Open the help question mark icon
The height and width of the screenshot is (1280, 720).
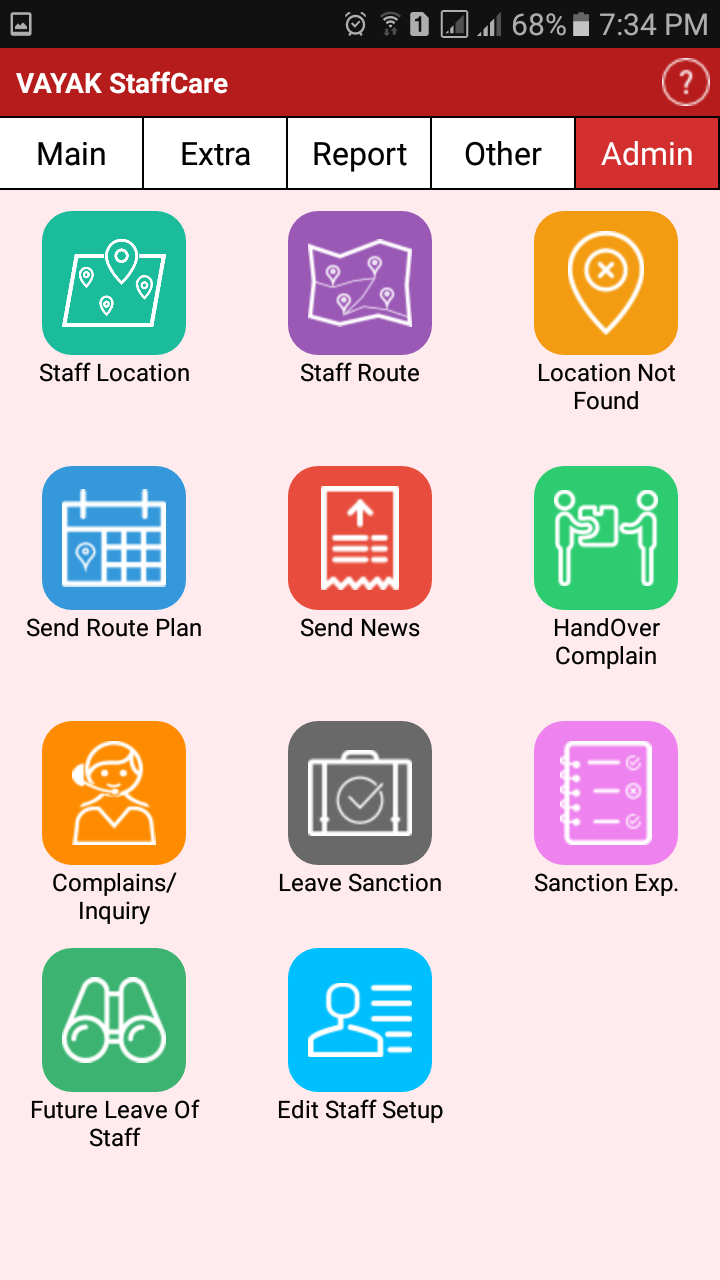click(x=685, y=83)
